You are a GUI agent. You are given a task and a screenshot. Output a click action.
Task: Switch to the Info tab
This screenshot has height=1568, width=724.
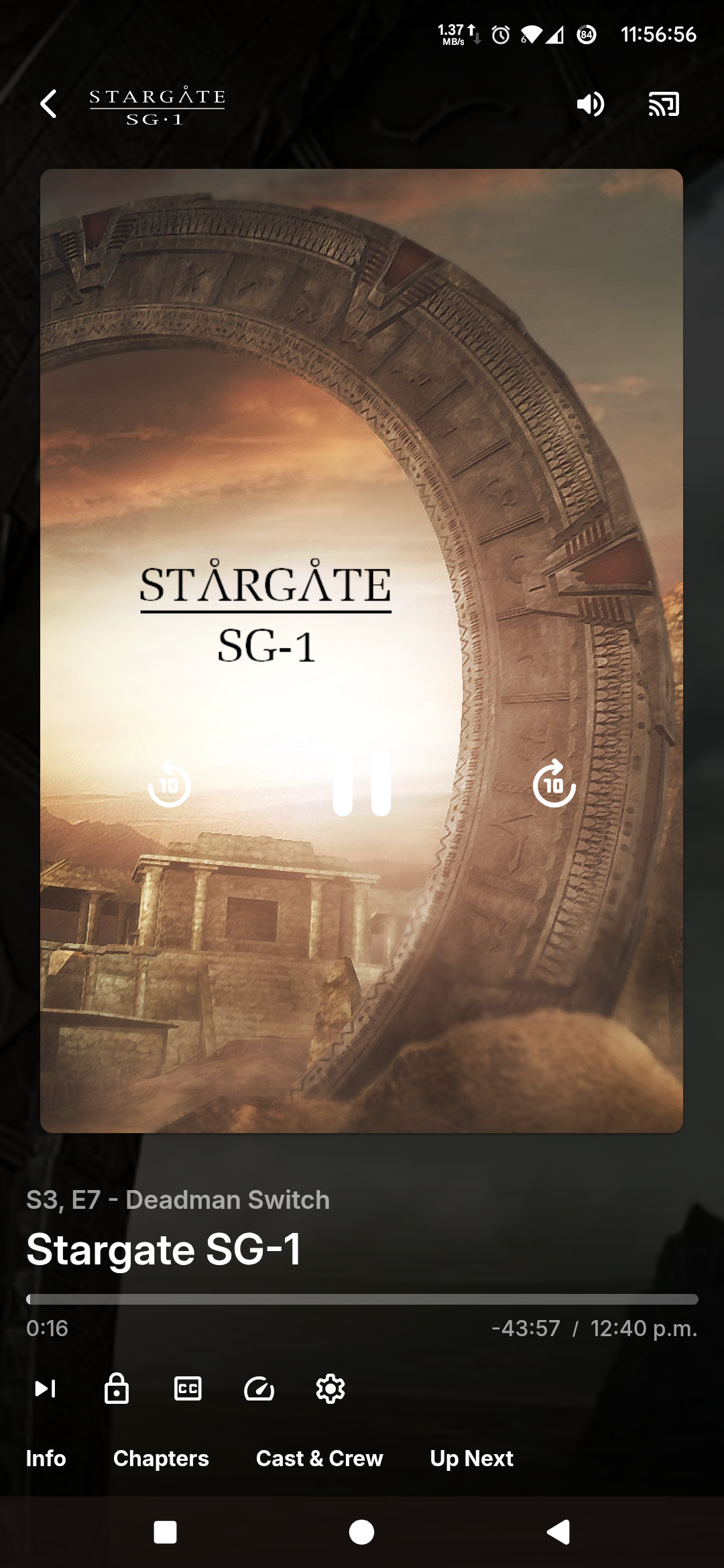(x=46, y=1459)
